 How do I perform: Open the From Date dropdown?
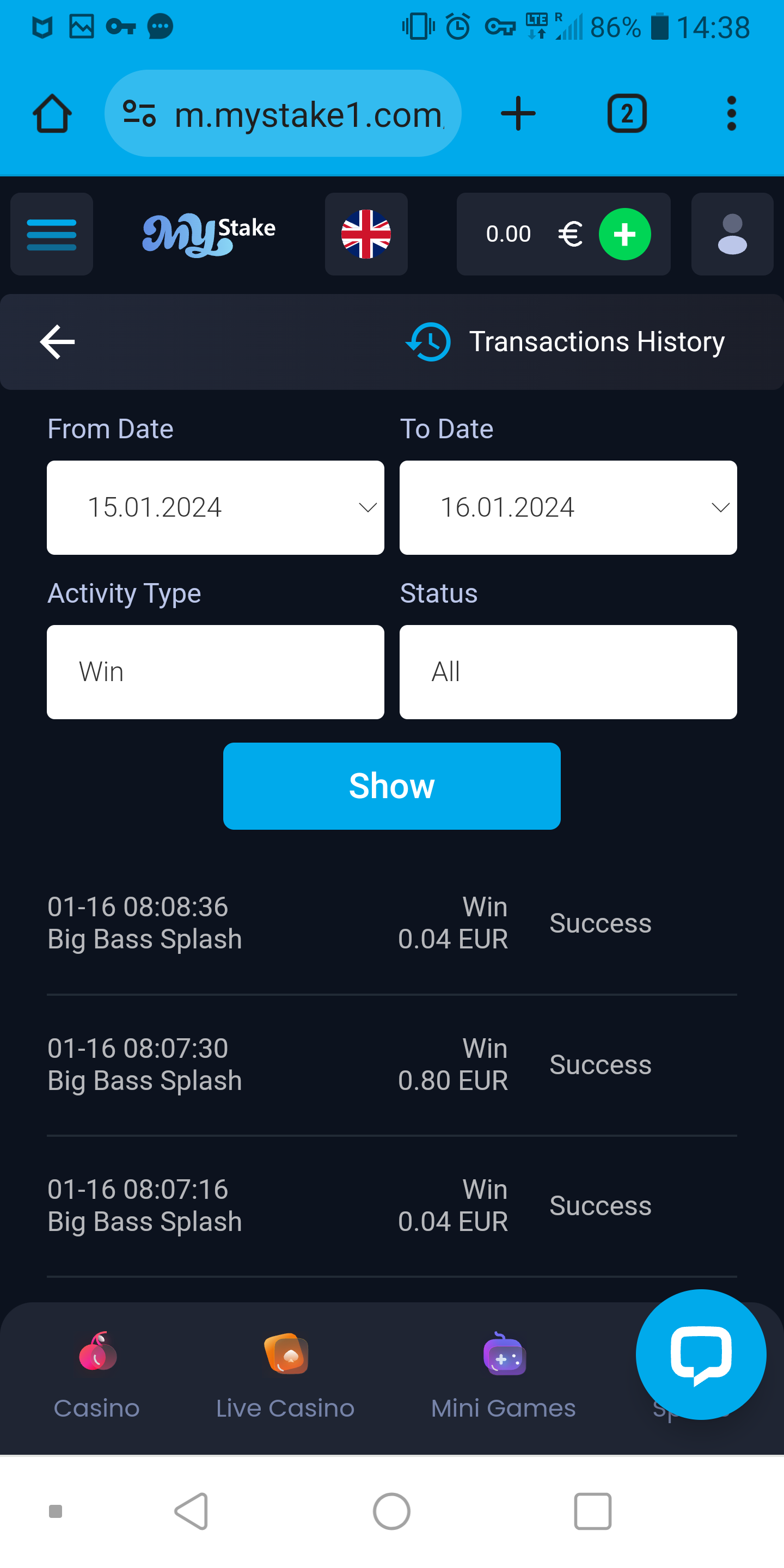pyautogui.click(x=216, y=507)
